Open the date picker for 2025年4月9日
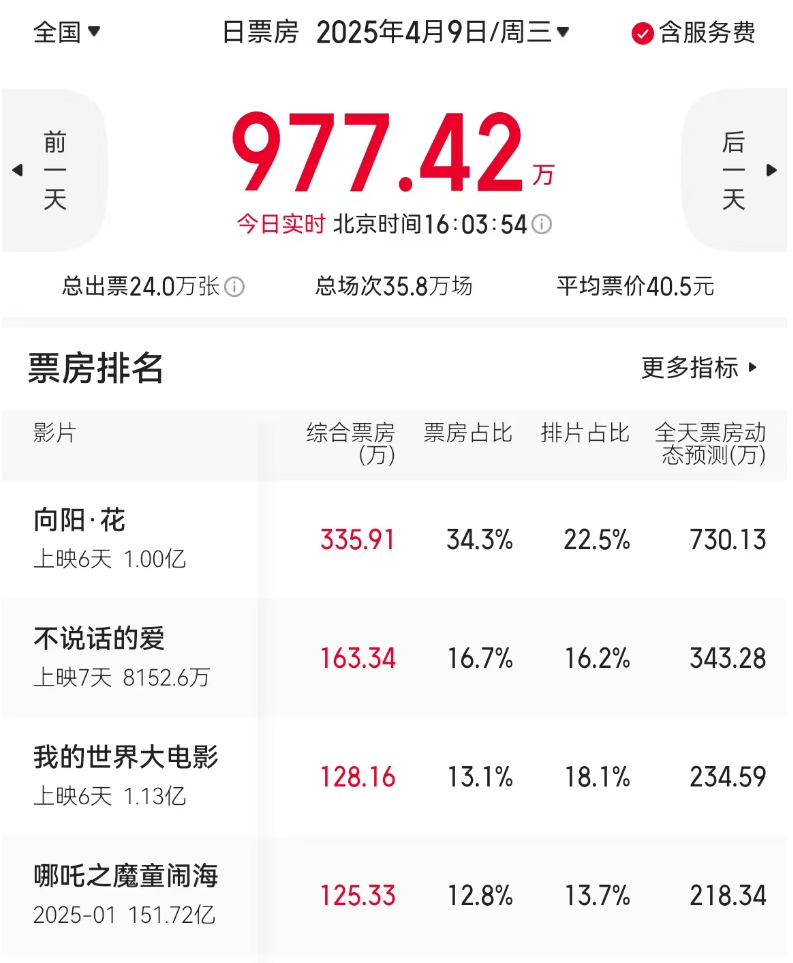793x963 pixels. pyautogui.click(x=442, y=32)
